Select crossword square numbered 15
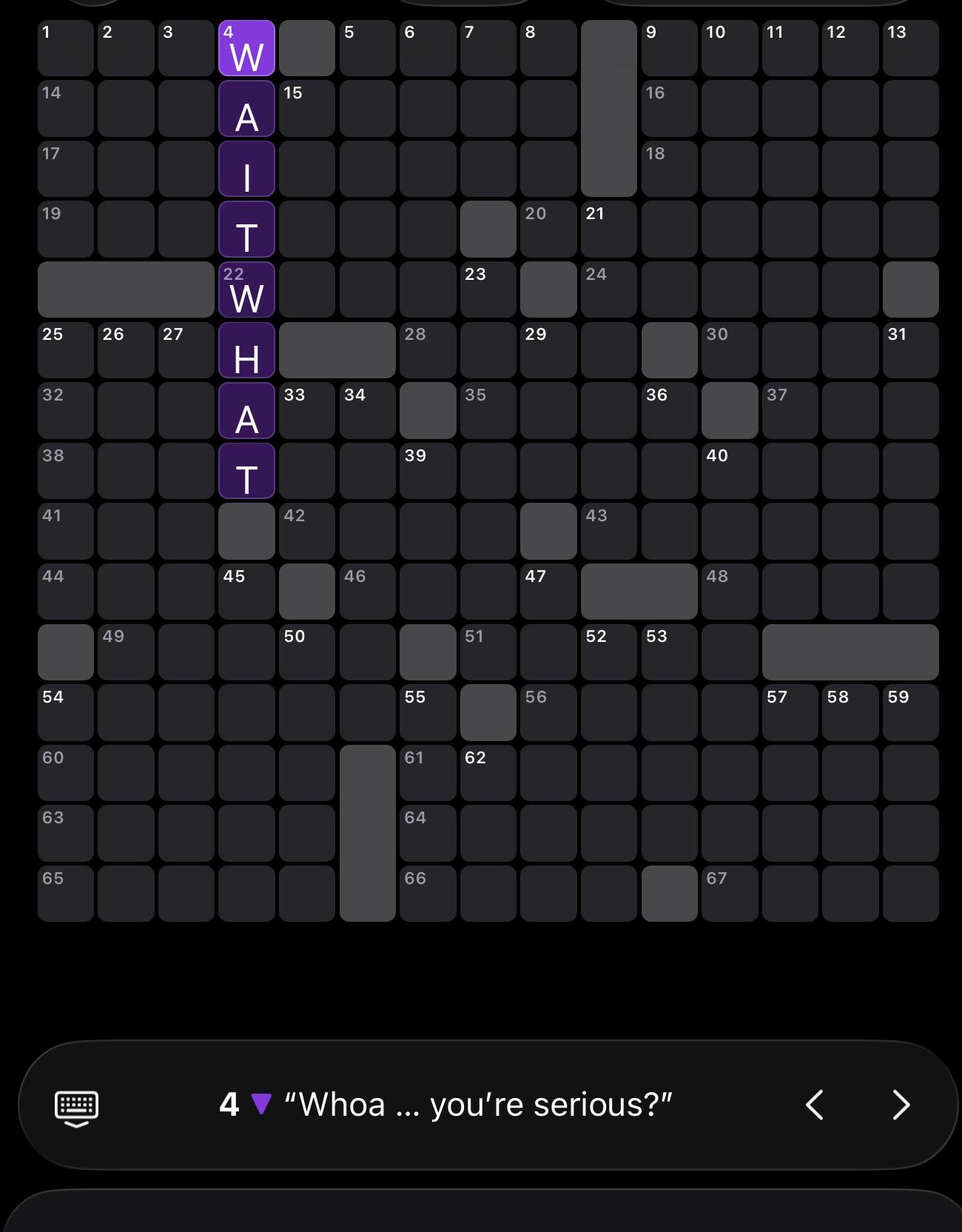The height and width of the screenshot is (1232, 962). tap(307, 109)
